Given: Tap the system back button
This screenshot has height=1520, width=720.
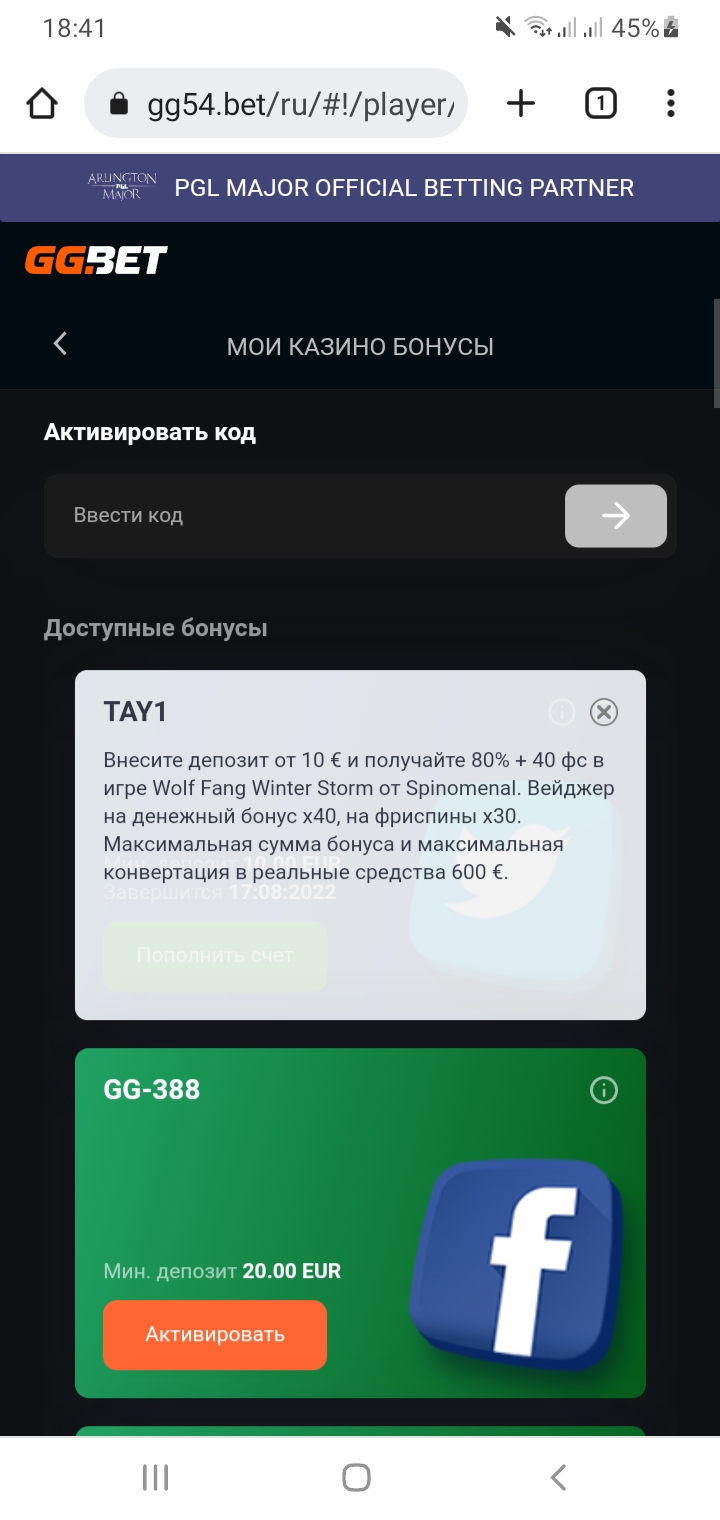Looking at the screenshot, I should pyautogui.click(x=559, y=1477).
